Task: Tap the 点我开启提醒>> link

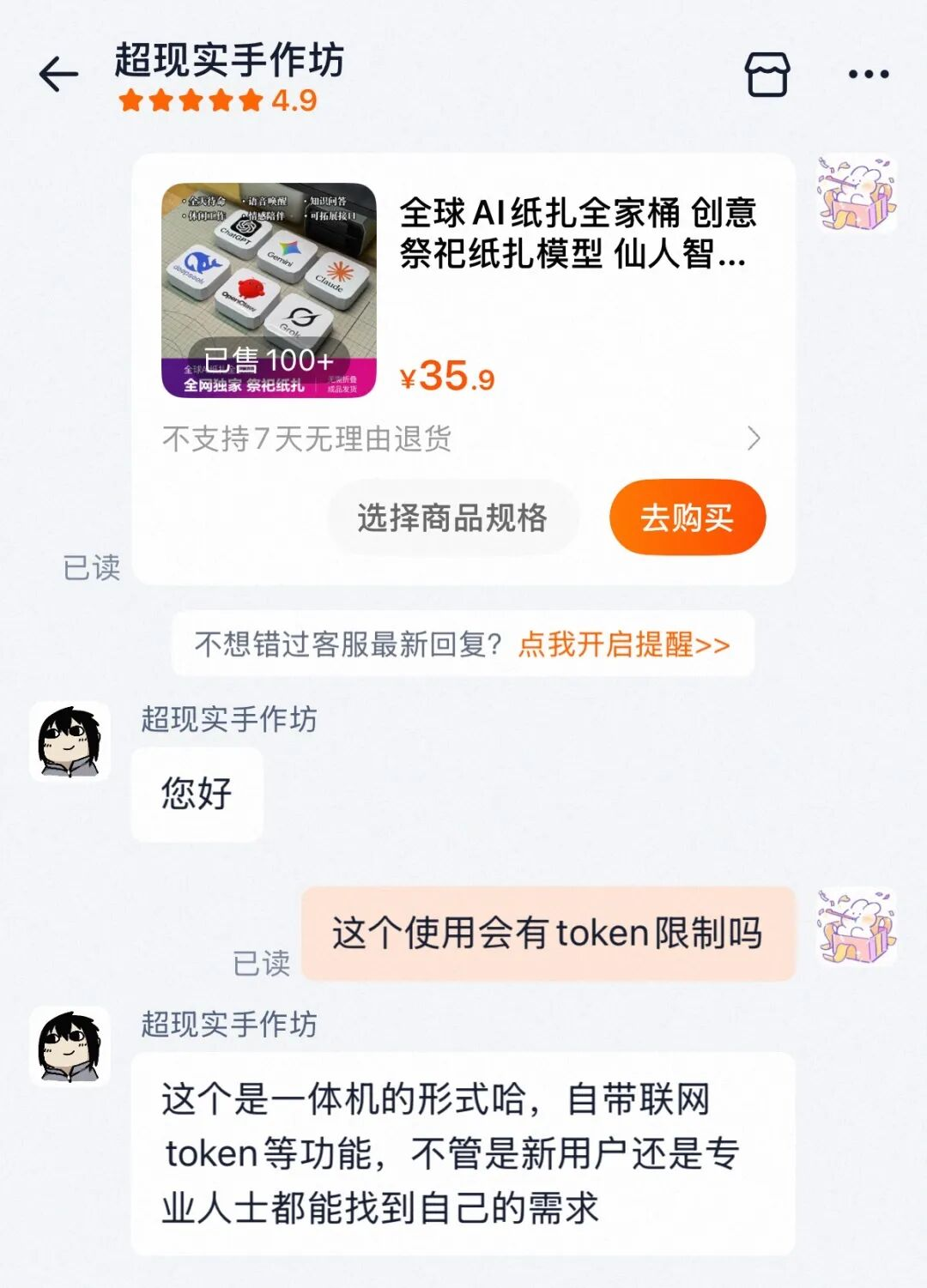Action: tap(624, 644)
